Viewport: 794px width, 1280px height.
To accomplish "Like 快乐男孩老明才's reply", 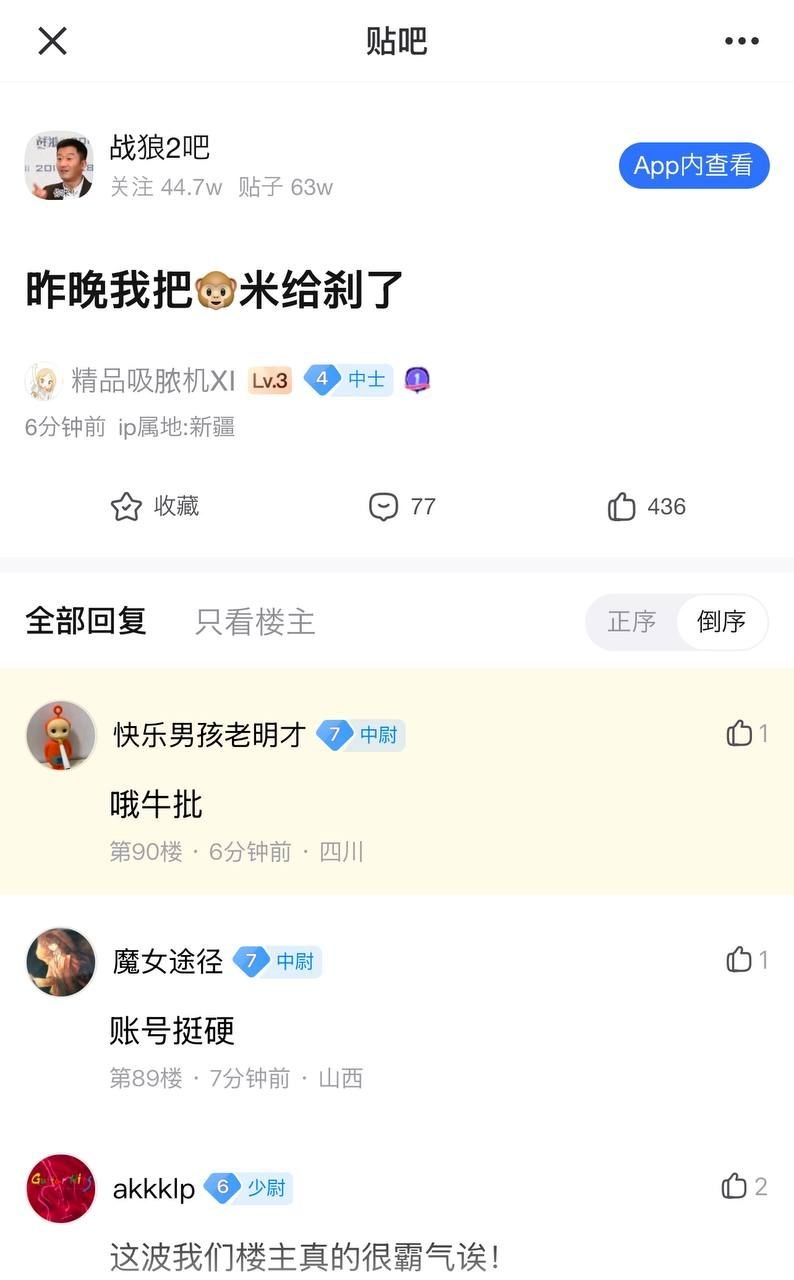I will 747,734.
